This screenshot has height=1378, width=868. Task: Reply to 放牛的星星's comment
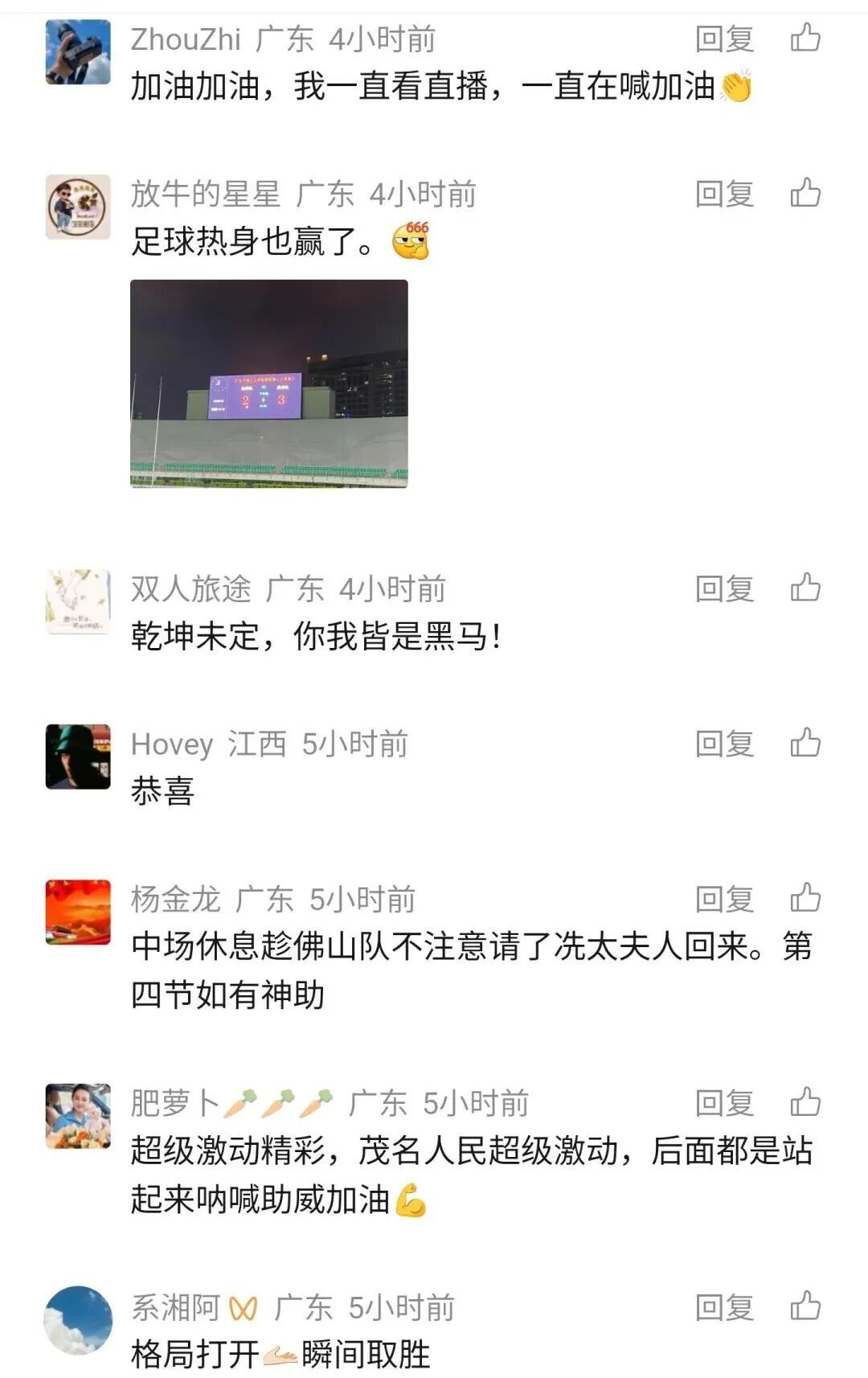tap(724, 194)
